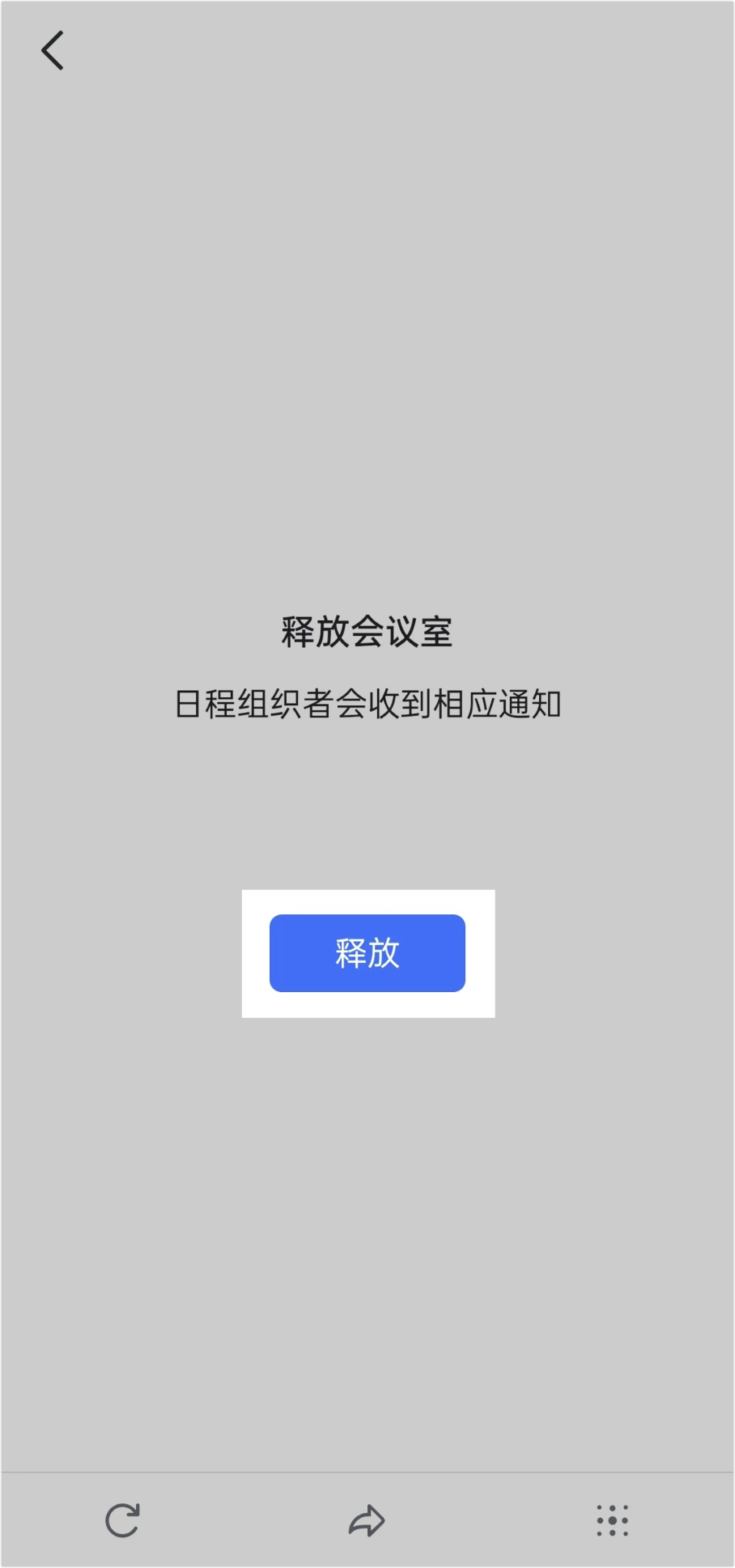This screenshot has height=1568, width=735.
Task: Refresh the page
Action: point(122,1520)
